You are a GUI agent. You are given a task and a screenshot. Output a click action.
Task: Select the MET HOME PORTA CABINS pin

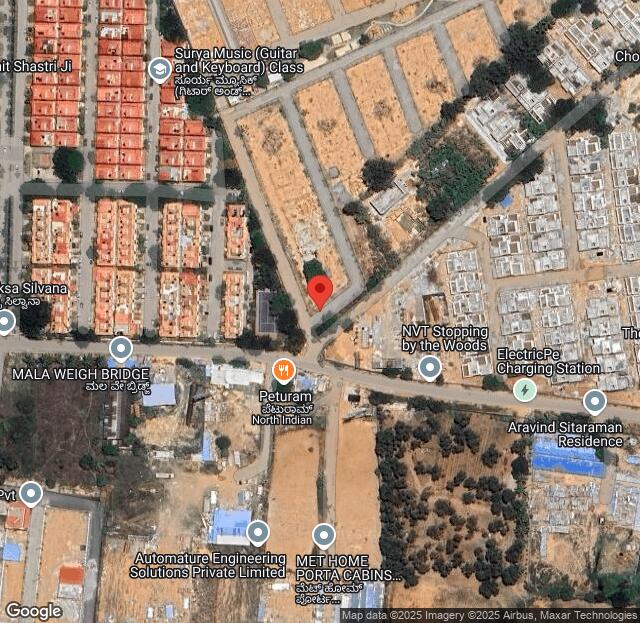[324, 536]
